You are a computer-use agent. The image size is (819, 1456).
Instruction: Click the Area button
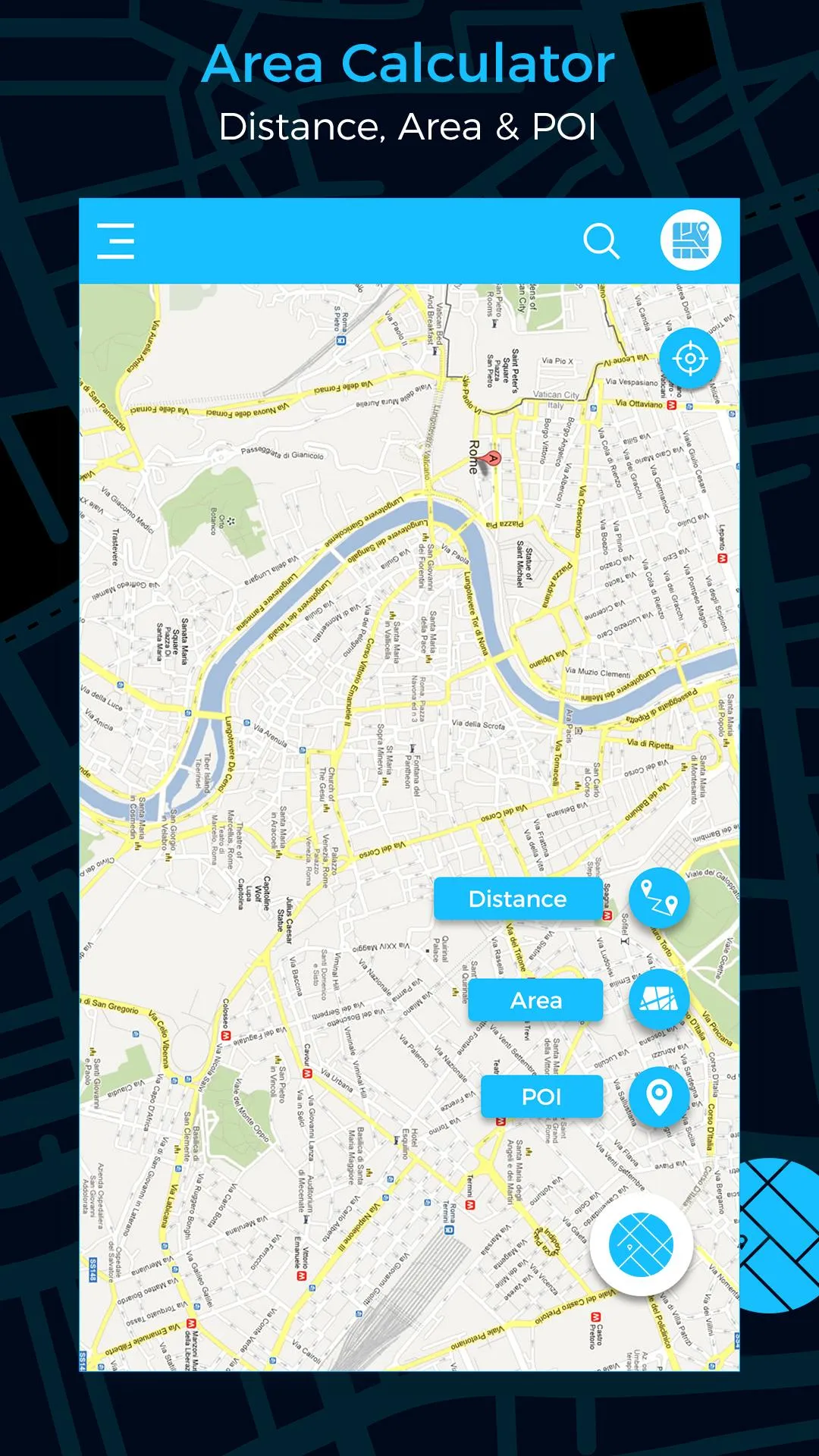[x=535, y=999]
